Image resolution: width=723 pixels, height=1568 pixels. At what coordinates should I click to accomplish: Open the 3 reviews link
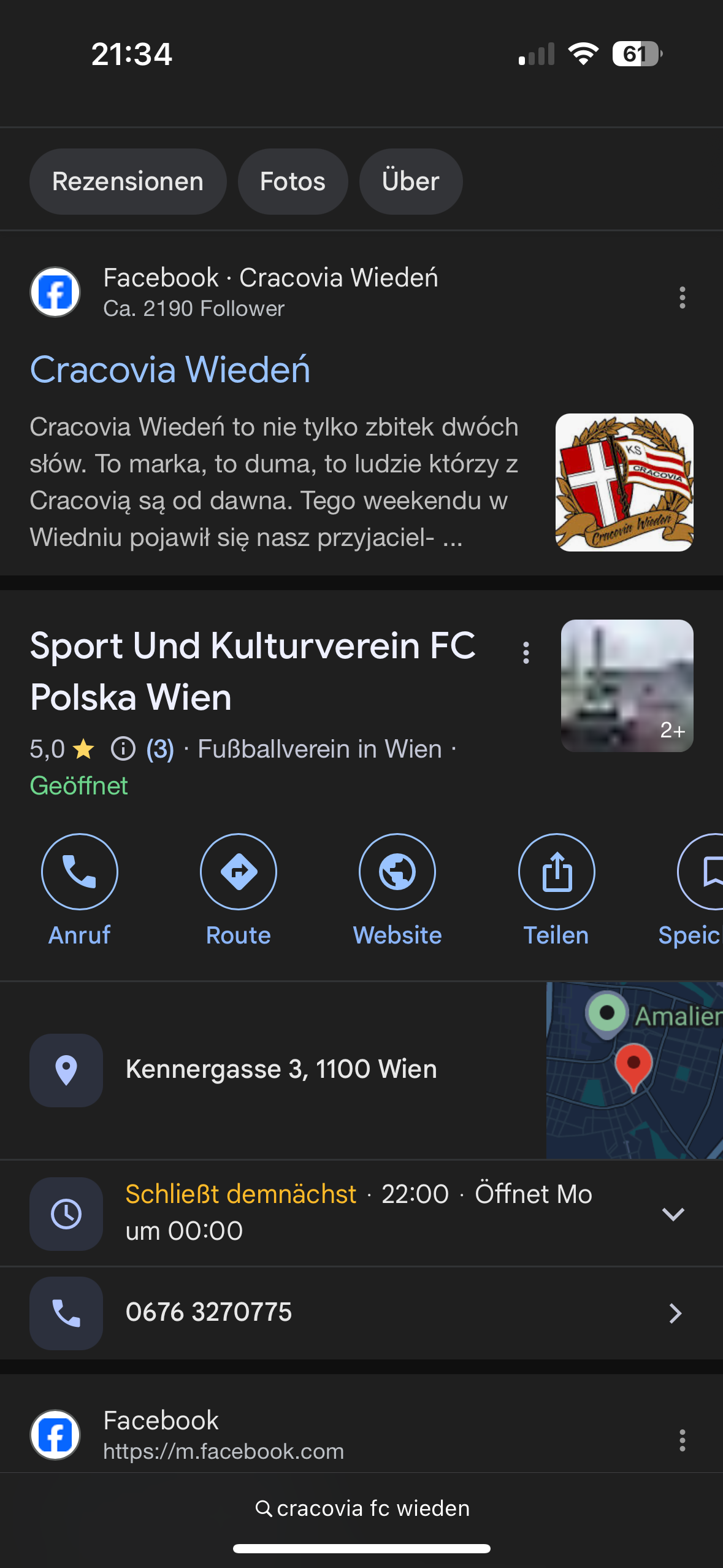pyautogui.click(x=160, y=749)
